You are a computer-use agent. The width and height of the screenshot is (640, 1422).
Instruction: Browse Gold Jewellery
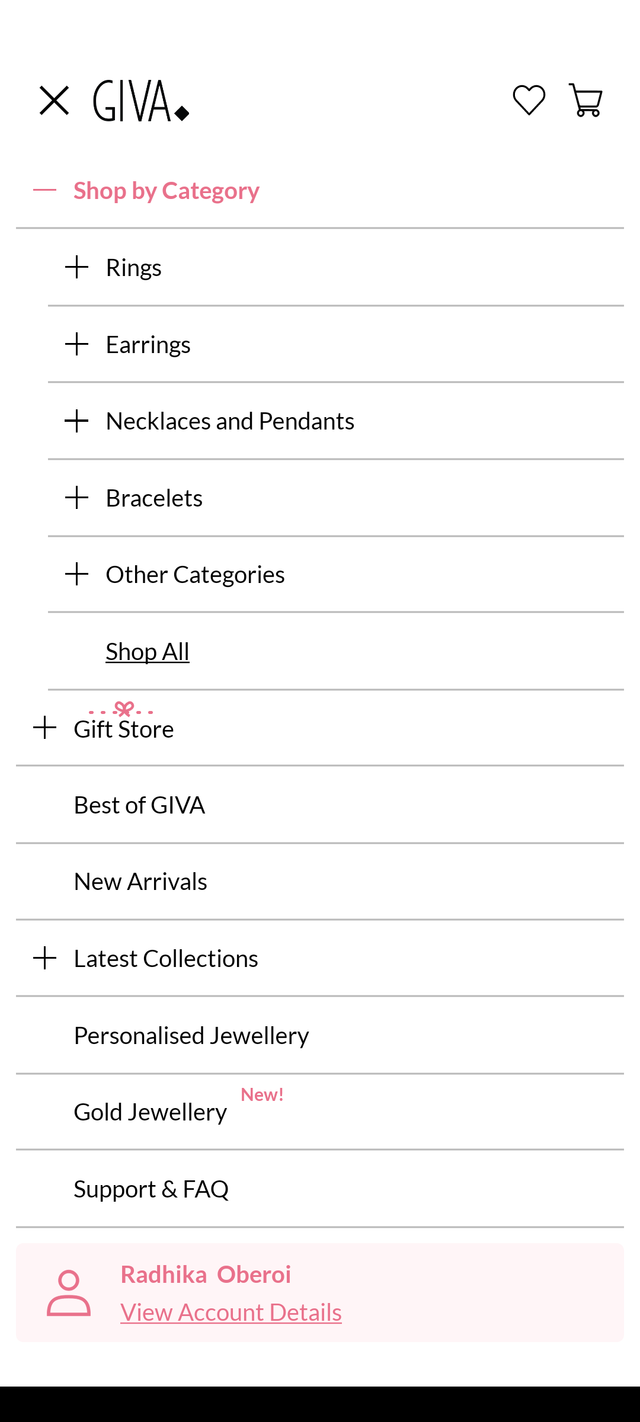click(x=150, y=1112)
